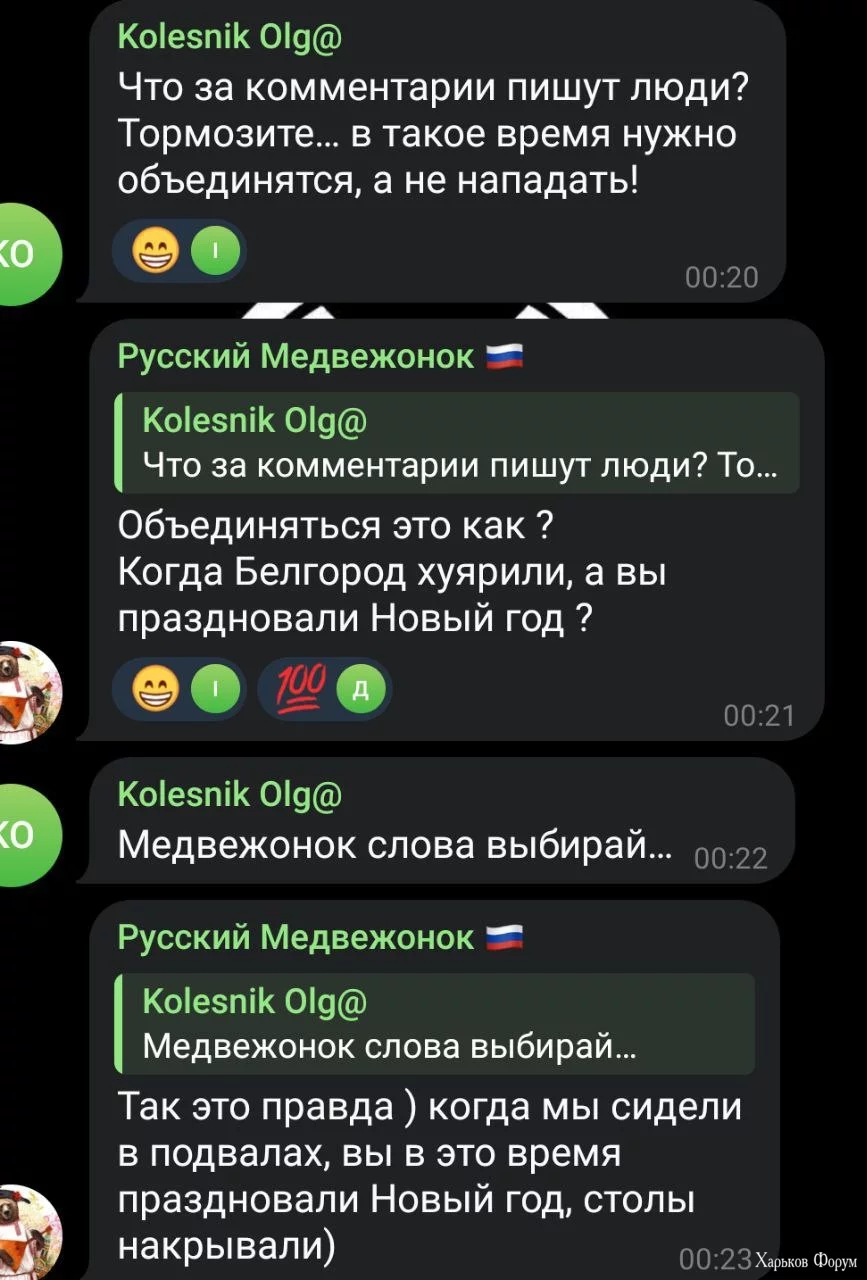Jump to quoted message 'Медвежонок слова выбирай'
Image resolution: width=867 pixels, height=1280 pixels.
click(434, 1024)
